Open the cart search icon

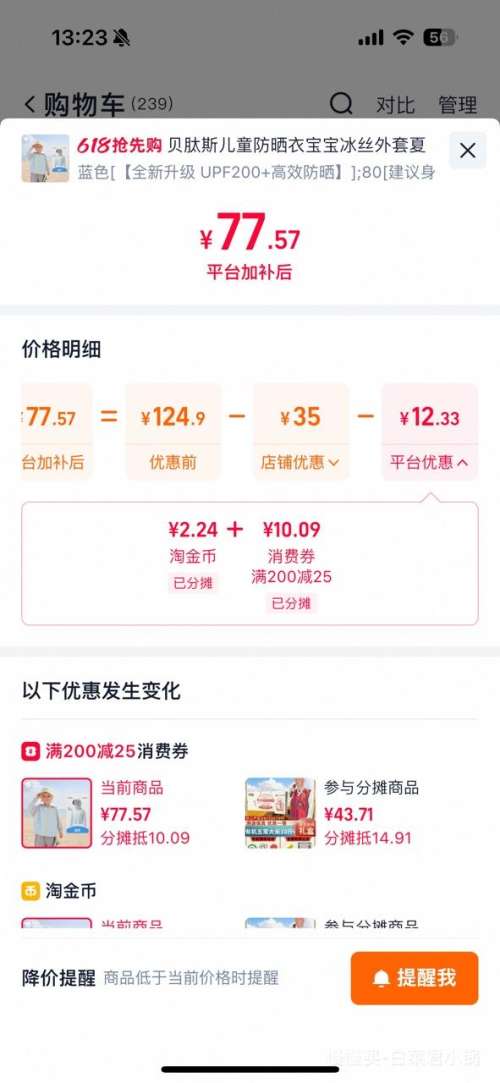(x=340, y=104)
